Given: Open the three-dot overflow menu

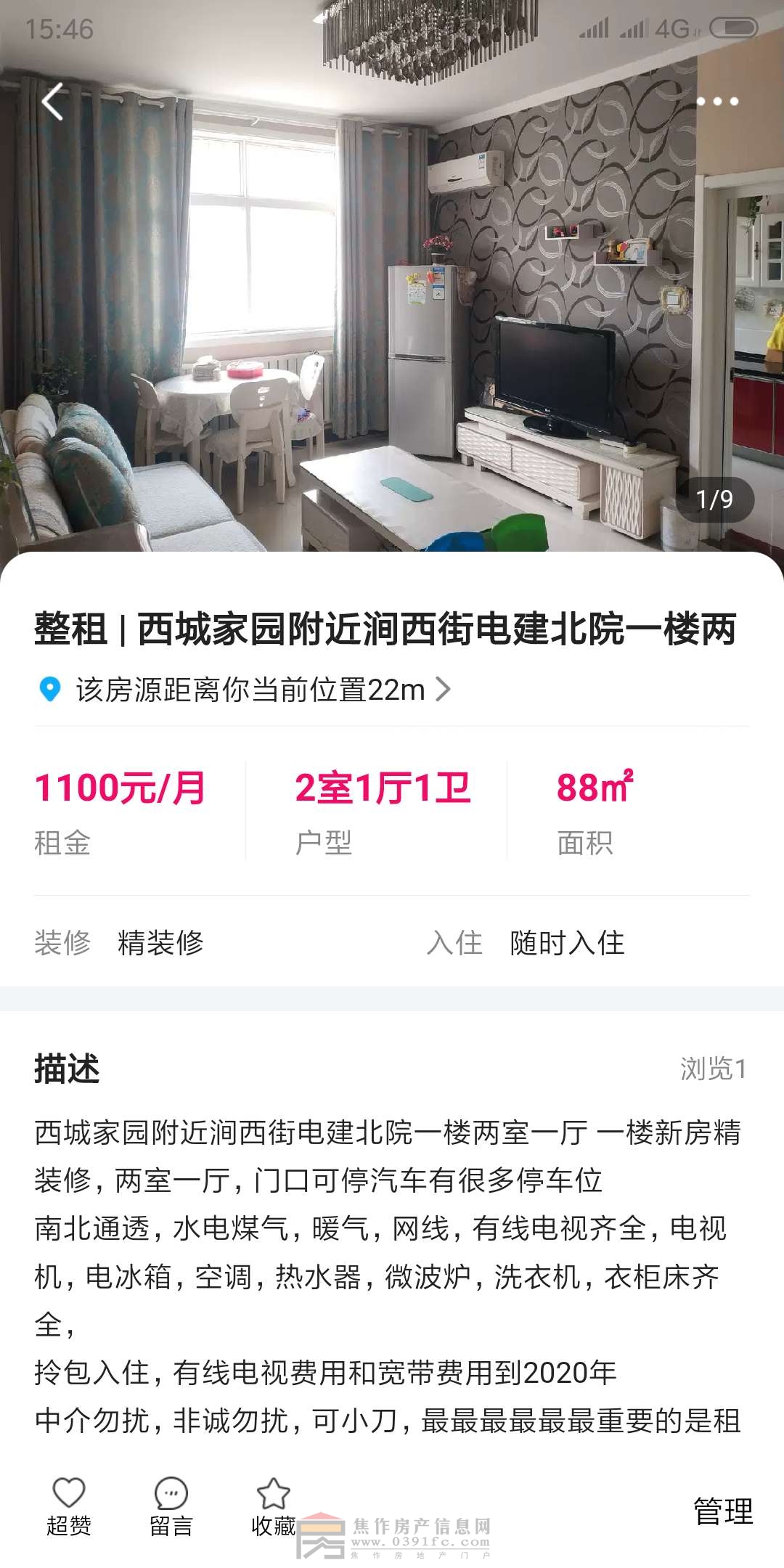Looking at the screenshot, I should [x=717, y=102].
